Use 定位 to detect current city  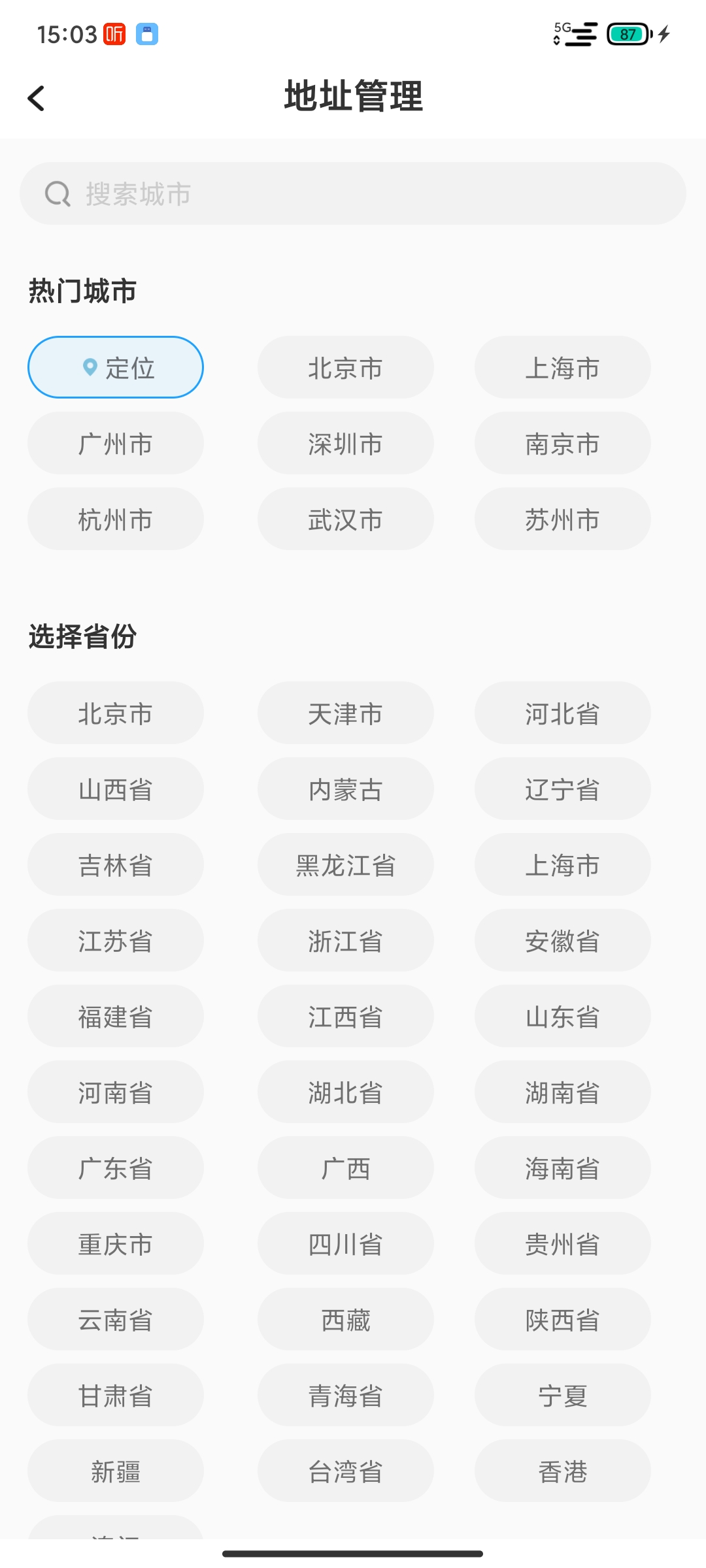point(116,367)
